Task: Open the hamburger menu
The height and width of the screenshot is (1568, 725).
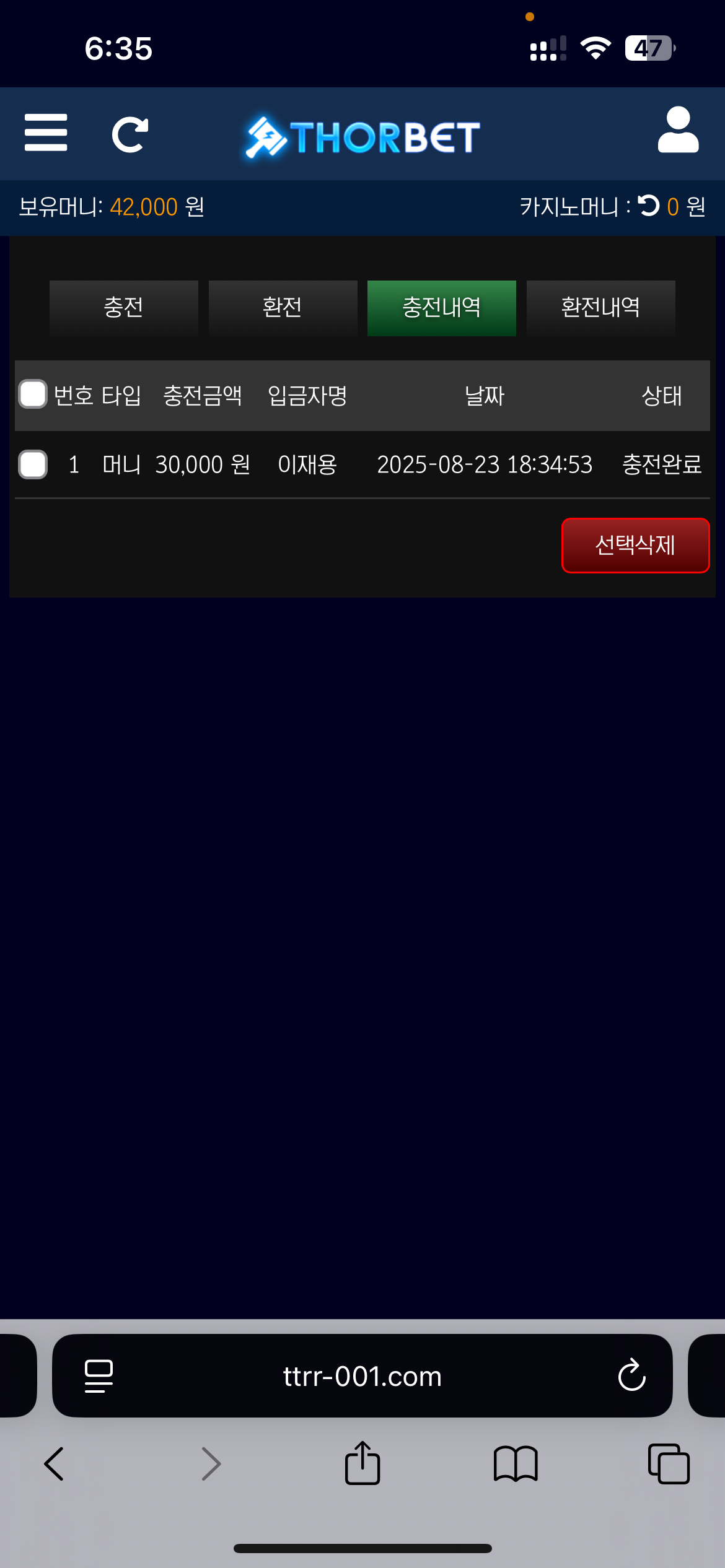Action: point(46,133)
